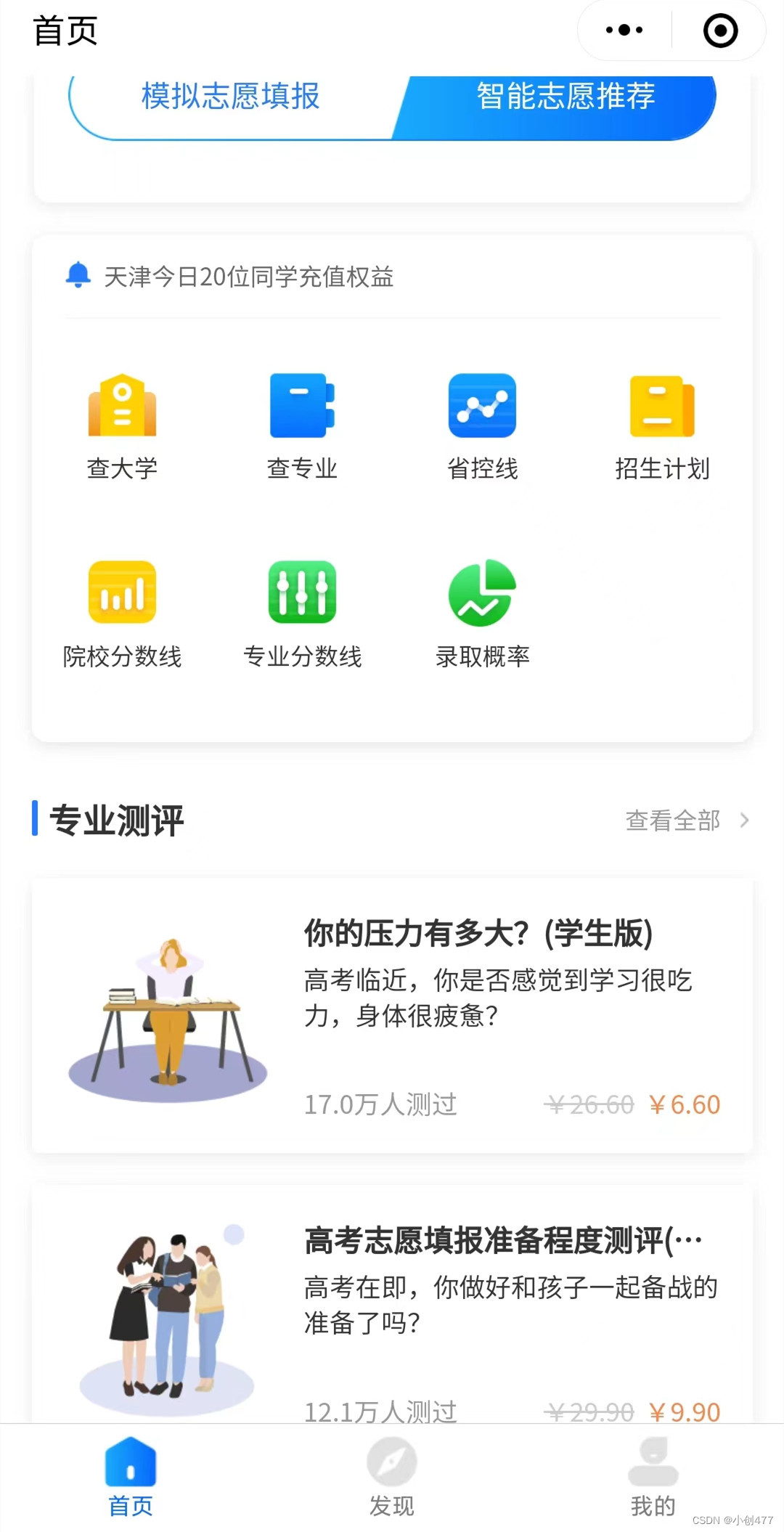Viewport: 784px width, 1532px height.
Task: Open 智能志愿推荐
Action: [565, 98]
